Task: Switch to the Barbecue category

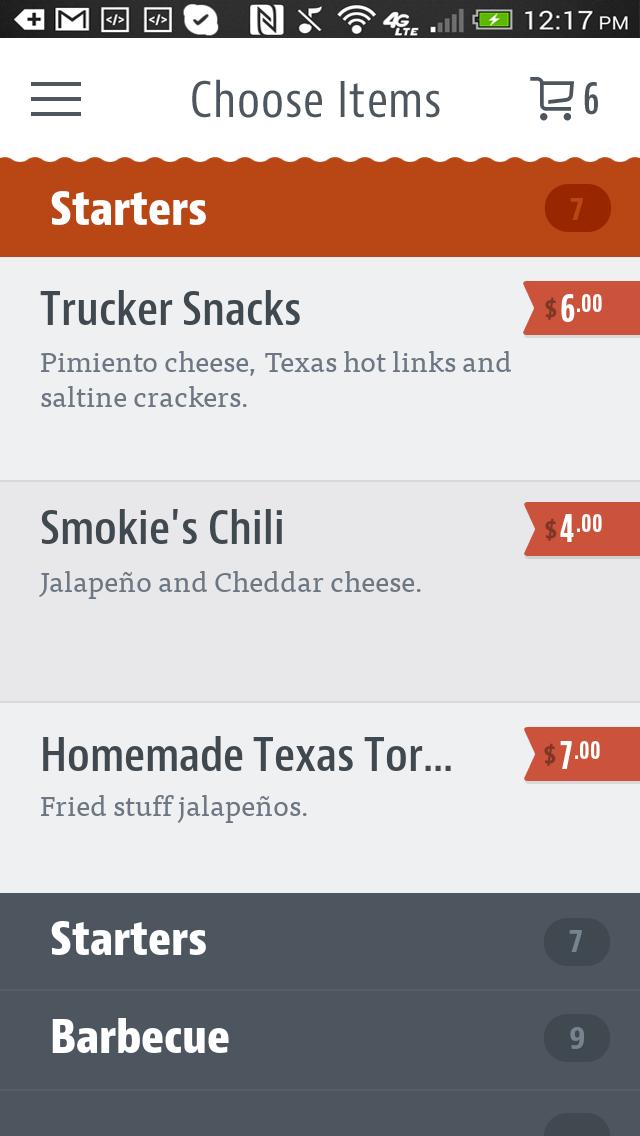Action: point(320,1038)
